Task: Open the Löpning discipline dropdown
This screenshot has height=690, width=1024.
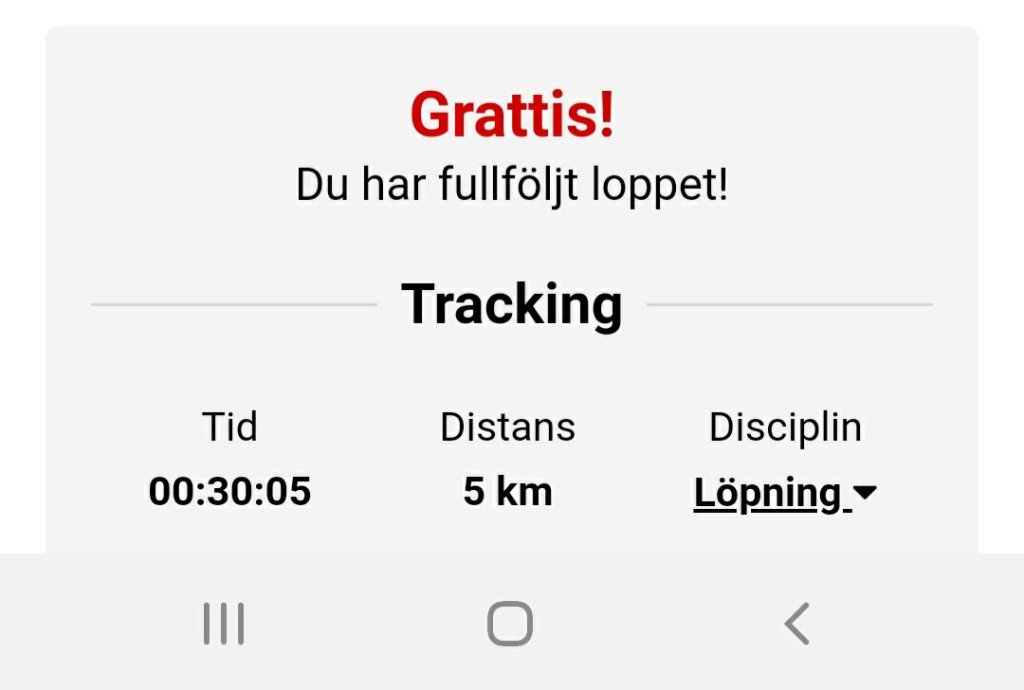Action: click(x=785, y=493)
